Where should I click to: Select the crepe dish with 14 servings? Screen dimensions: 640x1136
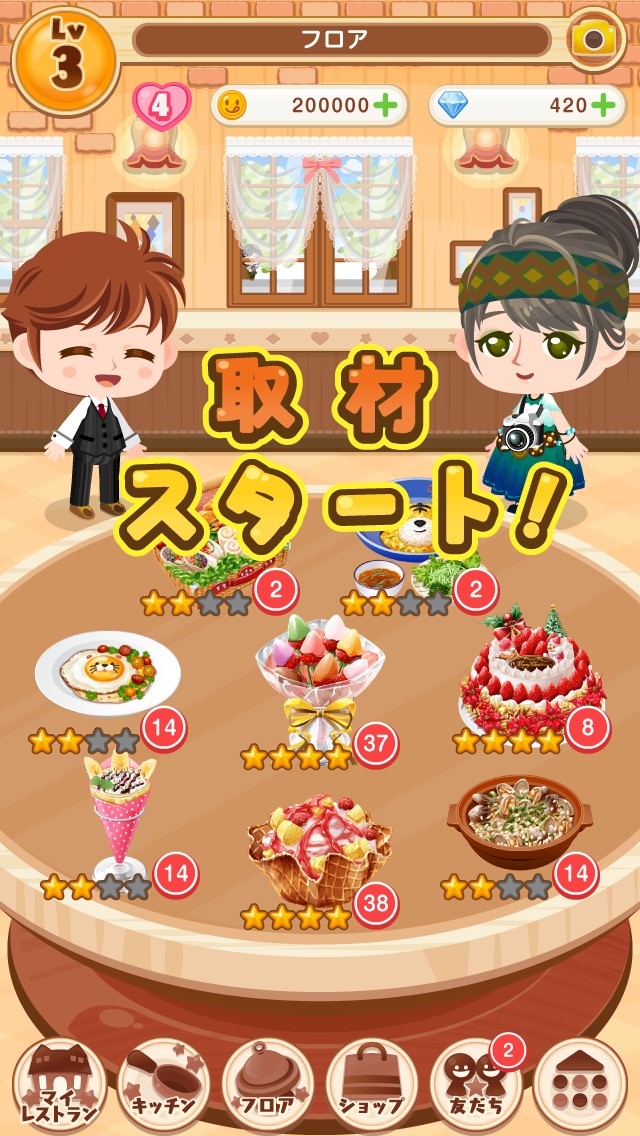point(120,815)
